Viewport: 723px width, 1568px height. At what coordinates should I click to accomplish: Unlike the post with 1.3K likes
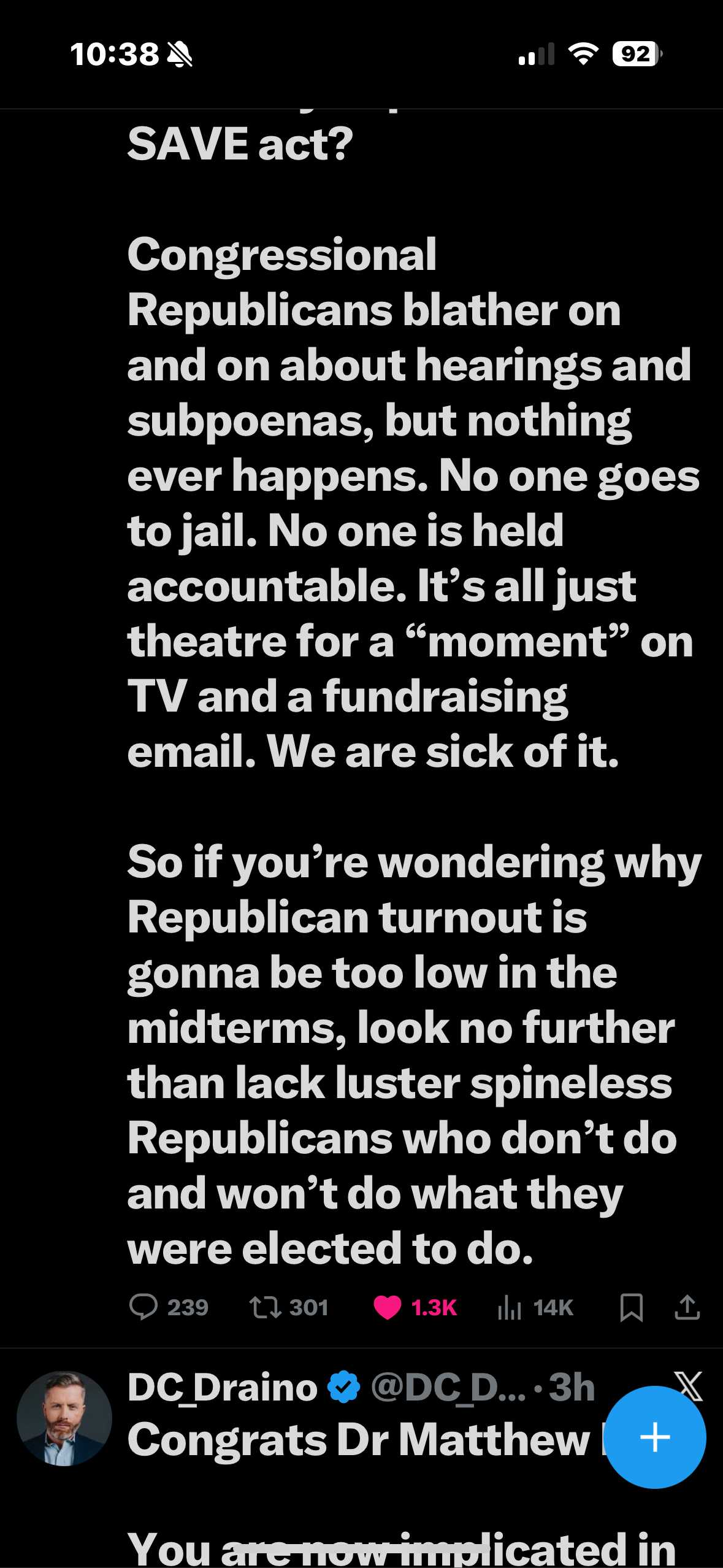(x=388, y=1307)
